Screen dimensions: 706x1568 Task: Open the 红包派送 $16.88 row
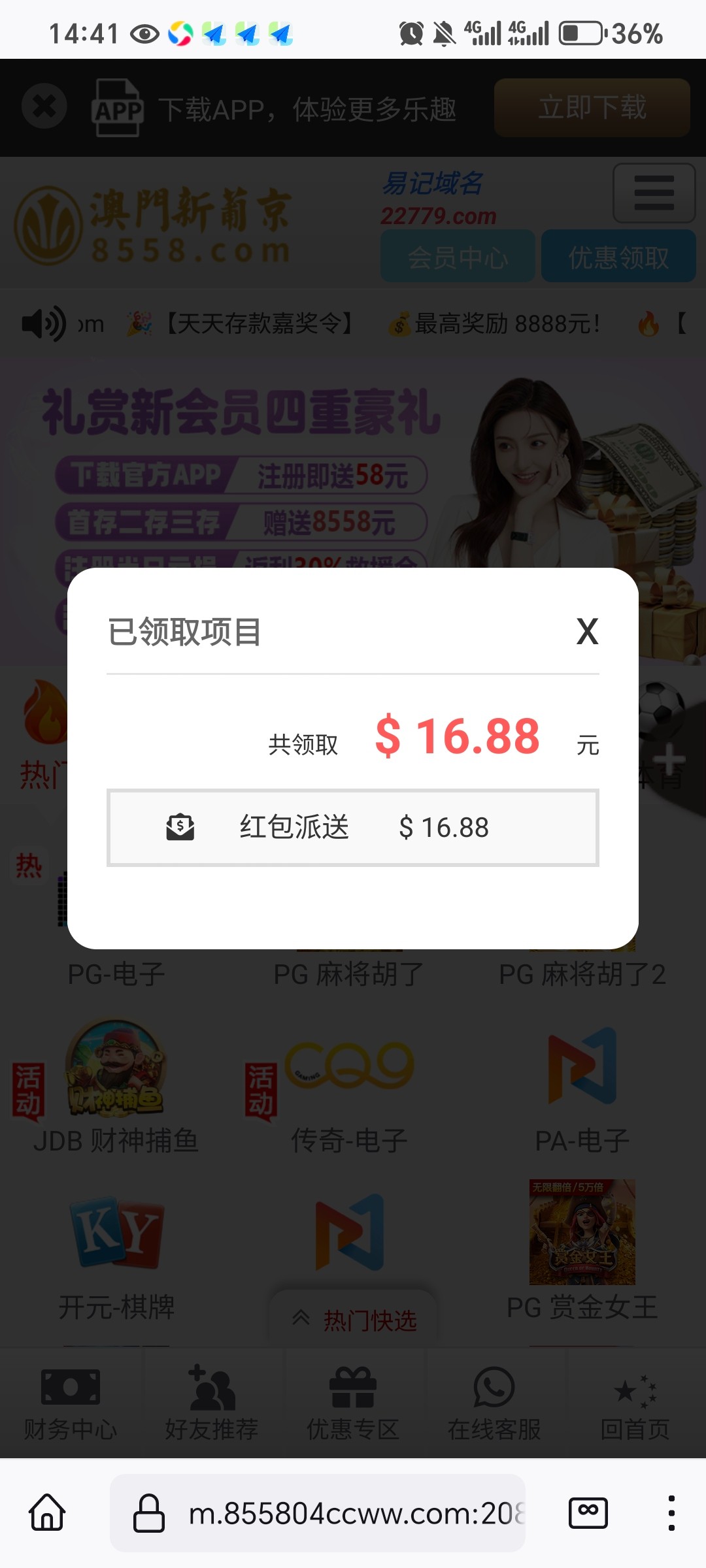pos(353,827)
